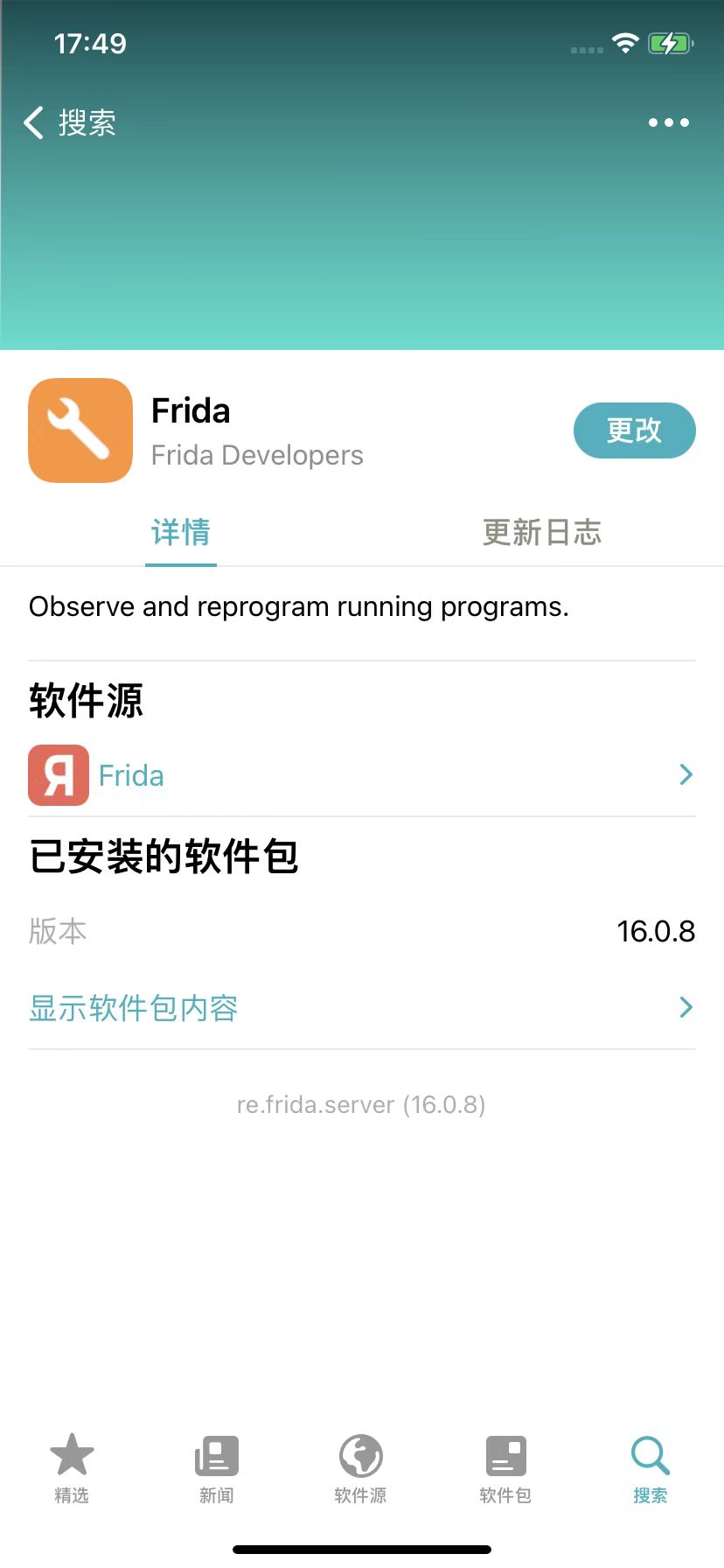Tap the re.frida.server (16.0.8) package label
This screenshot has height=1568, width=724.
361,1104
